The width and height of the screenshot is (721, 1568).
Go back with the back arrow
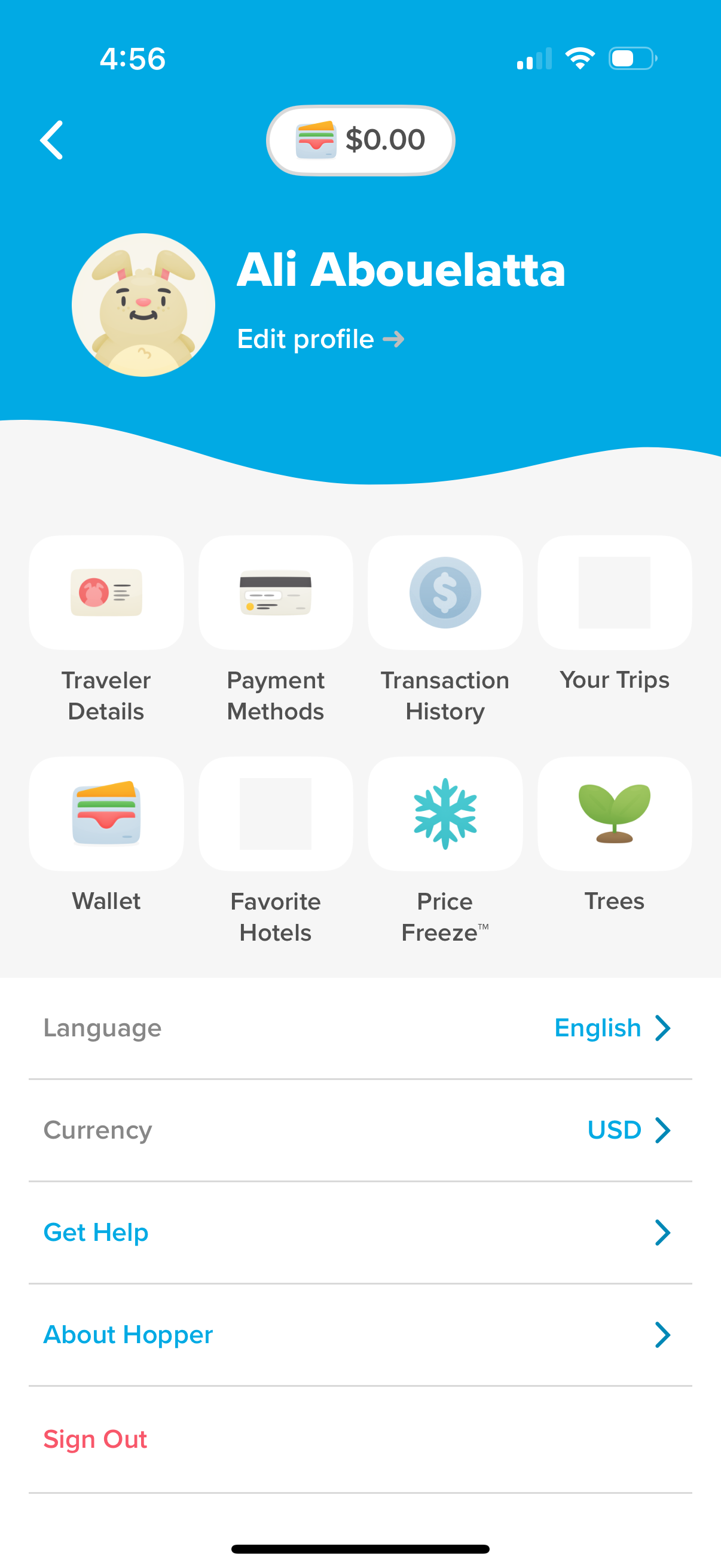click(52, 139)
